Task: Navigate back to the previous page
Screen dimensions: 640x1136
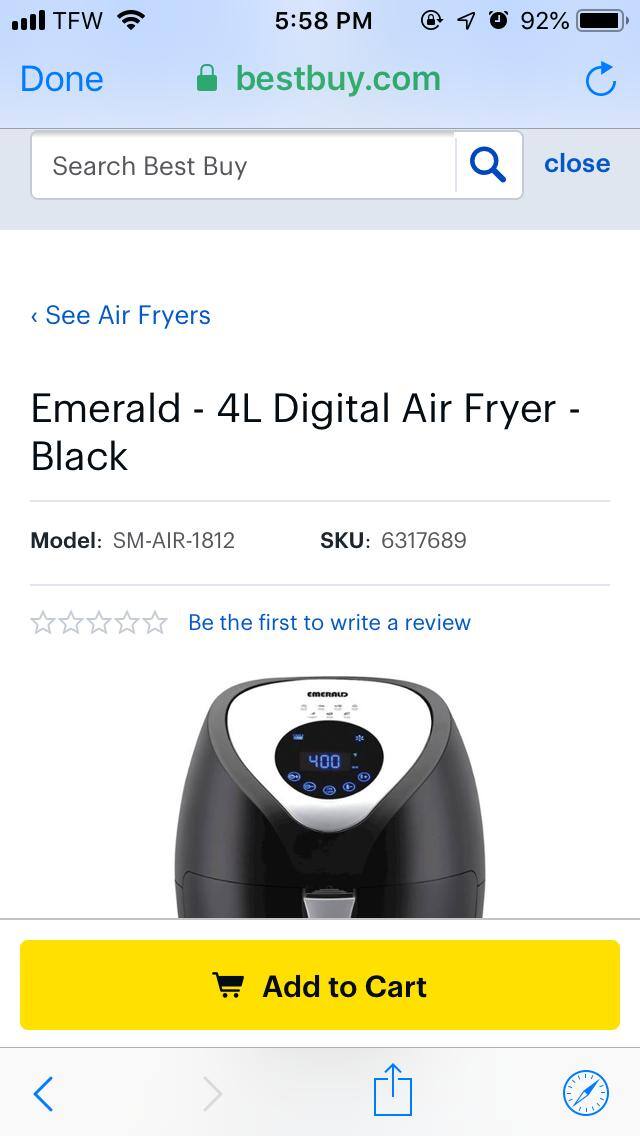Action: (43, 1093)
